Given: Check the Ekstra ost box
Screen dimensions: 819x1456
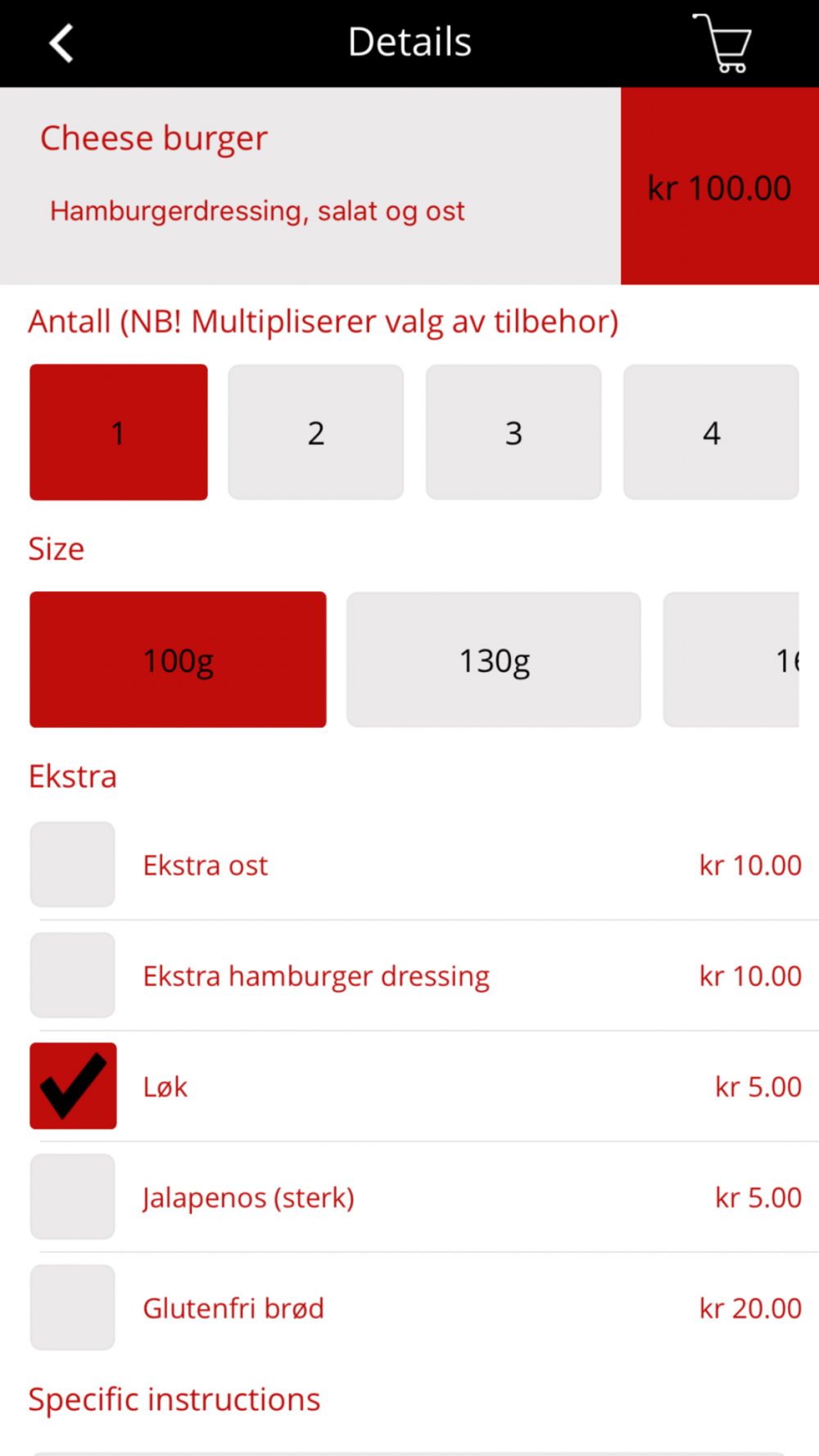Looking at the screenshot, I should 73,865.
